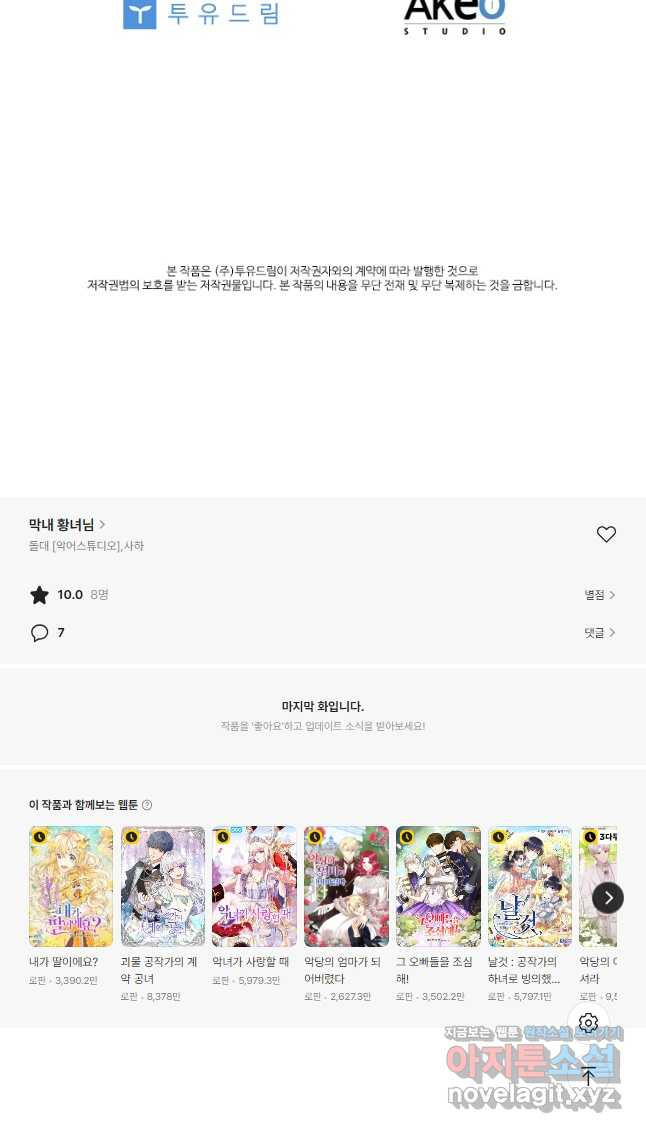
Task: Open the help icon beside 이 작품과 함께보는 웹툰
Action: [x=147, y=805]
